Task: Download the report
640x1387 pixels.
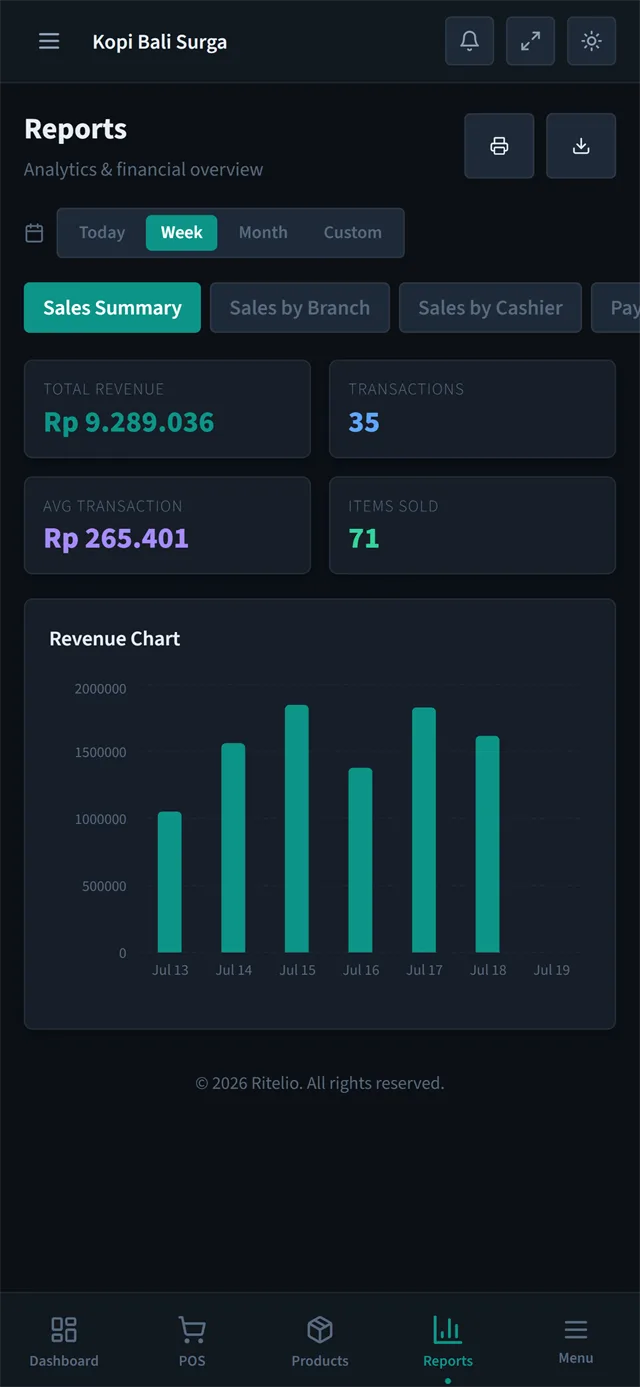Action: point(581,146)
